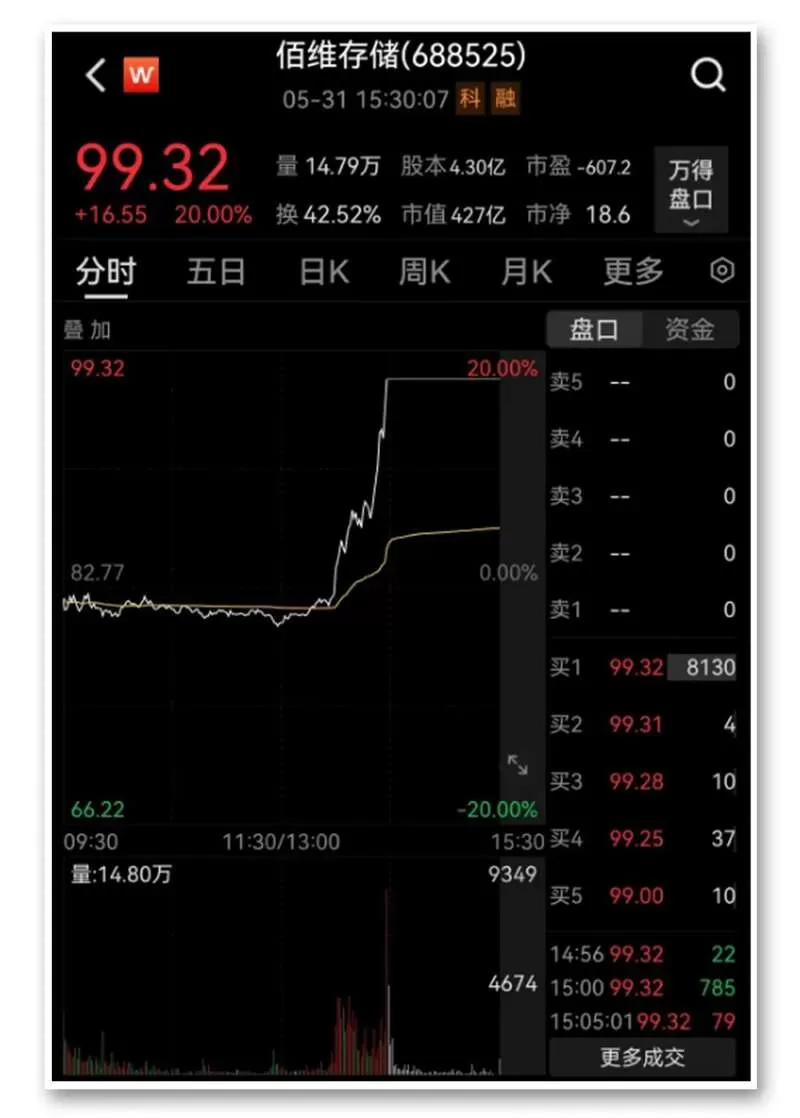Switch to the 资金 segment
This screenshot has height=1118, width=800.
(690, 330)
